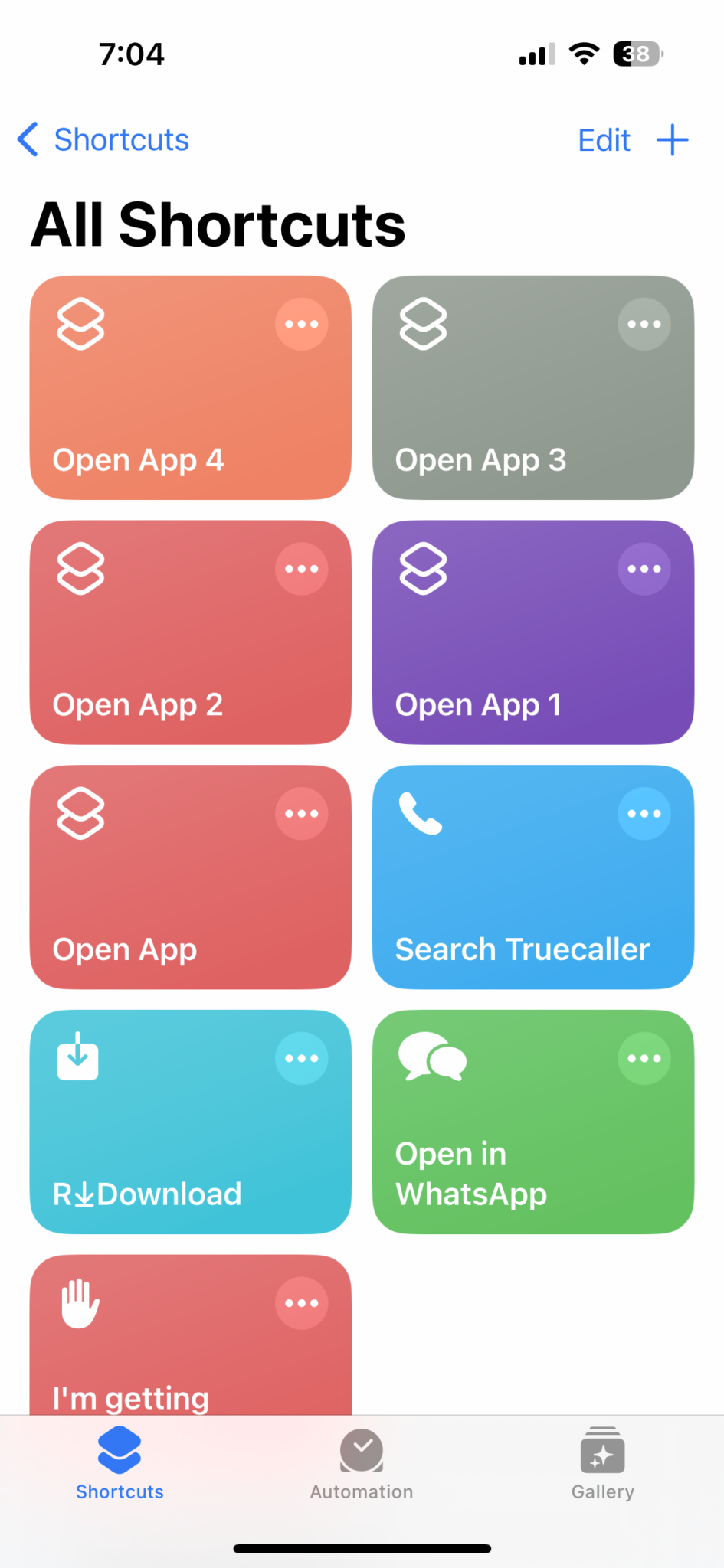The image size is (724, 1568).
Task: Go back to Shortcuts folders
Action: tap(103, 140)
